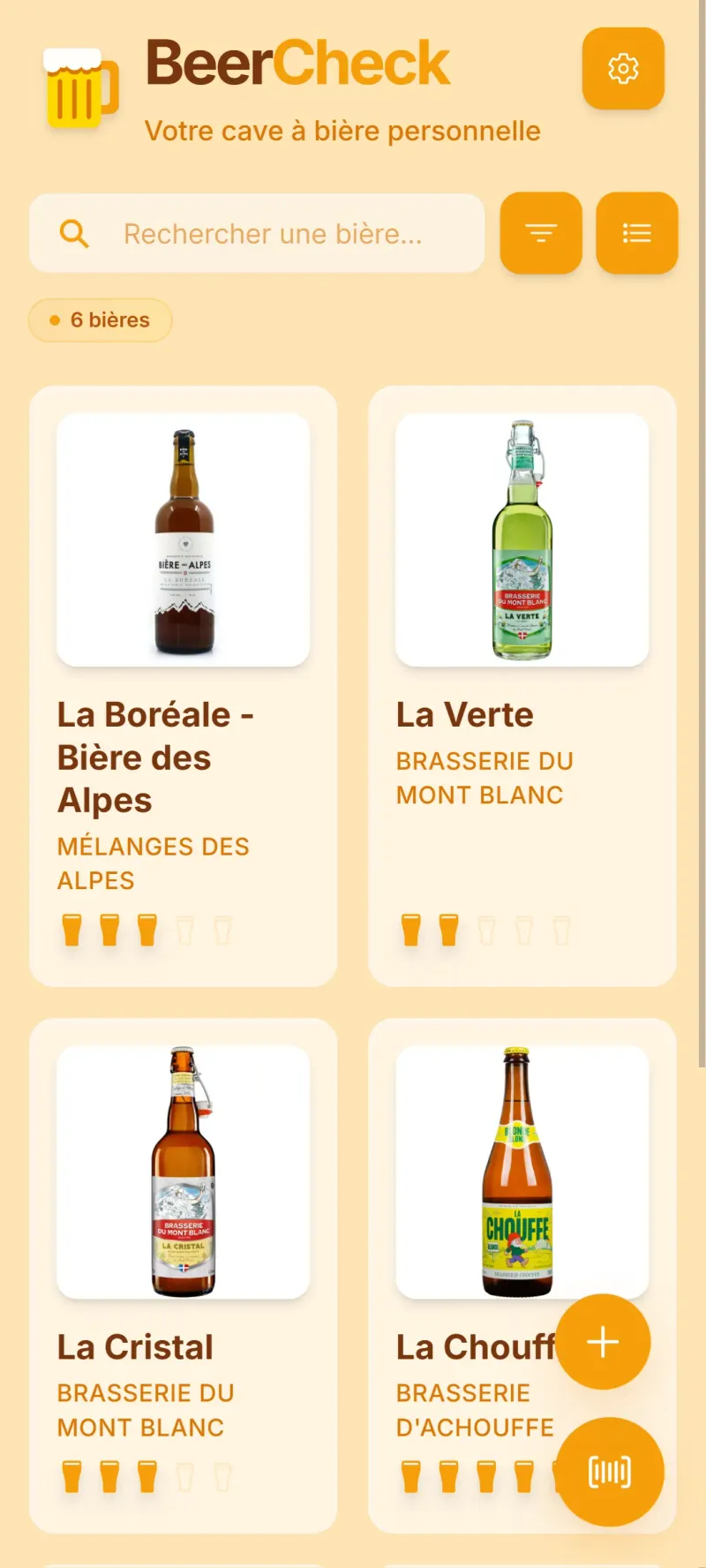
Task: Open the settings gear icon
Action: 623,70
